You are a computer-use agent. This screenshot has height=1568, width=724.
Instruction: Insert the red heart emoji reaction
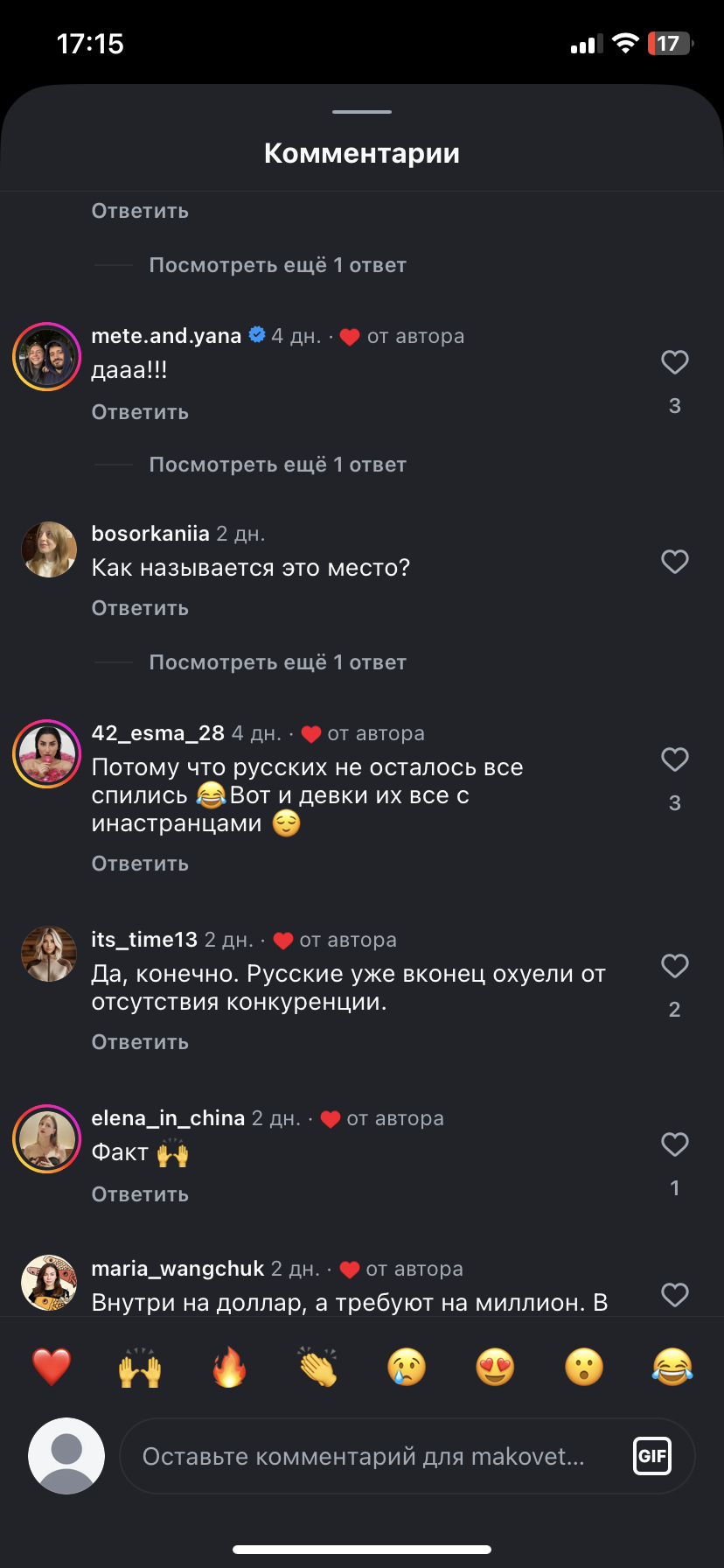click(52, 1367)
